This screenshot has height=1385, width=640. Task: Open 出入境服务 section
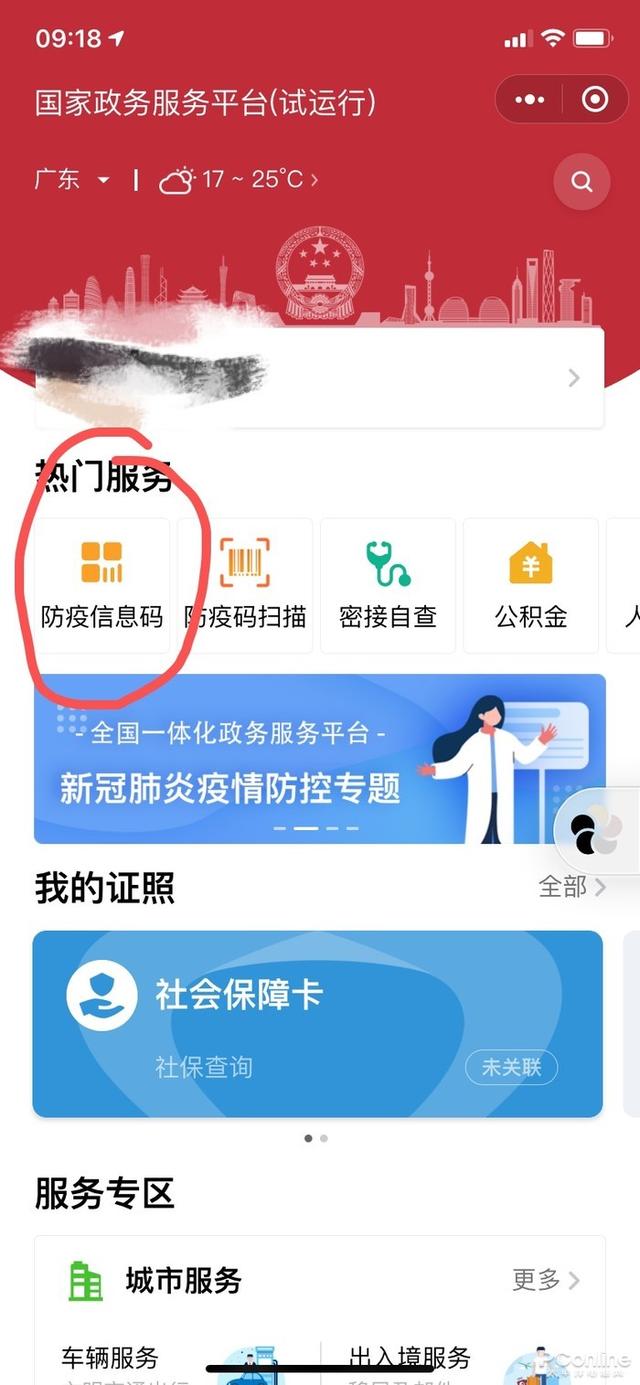(410, 1358)
